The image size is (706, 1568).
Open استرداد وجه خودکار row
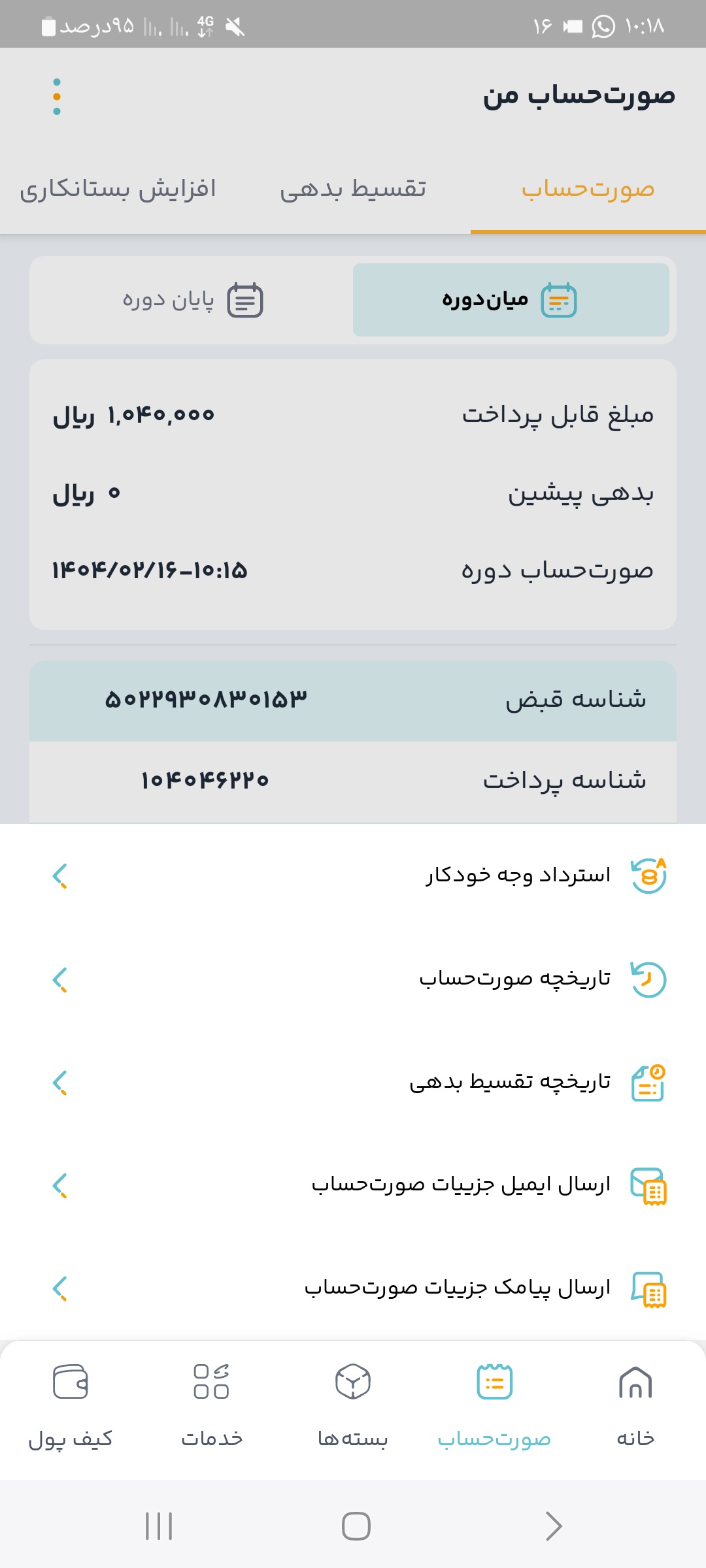(x=353, y=875)
